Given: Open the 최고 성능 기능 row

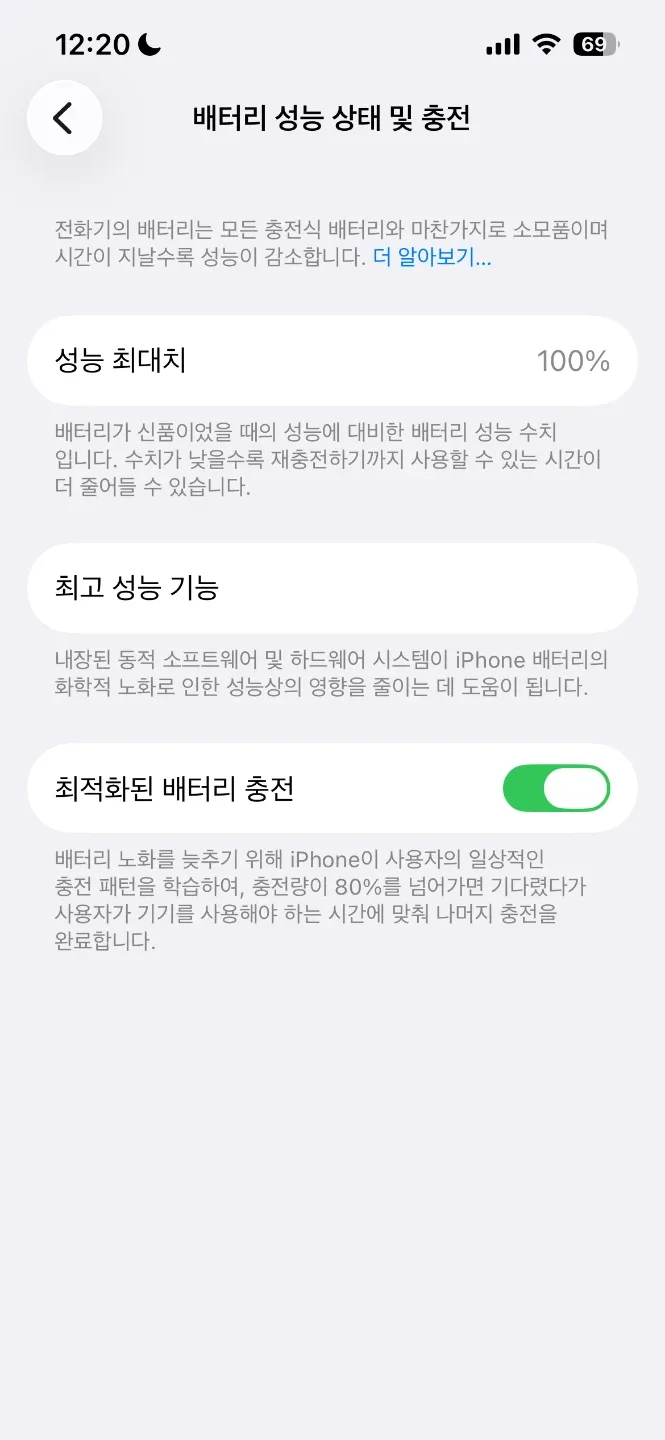Looking at the screenshot, I should click(x=332, y=588).
